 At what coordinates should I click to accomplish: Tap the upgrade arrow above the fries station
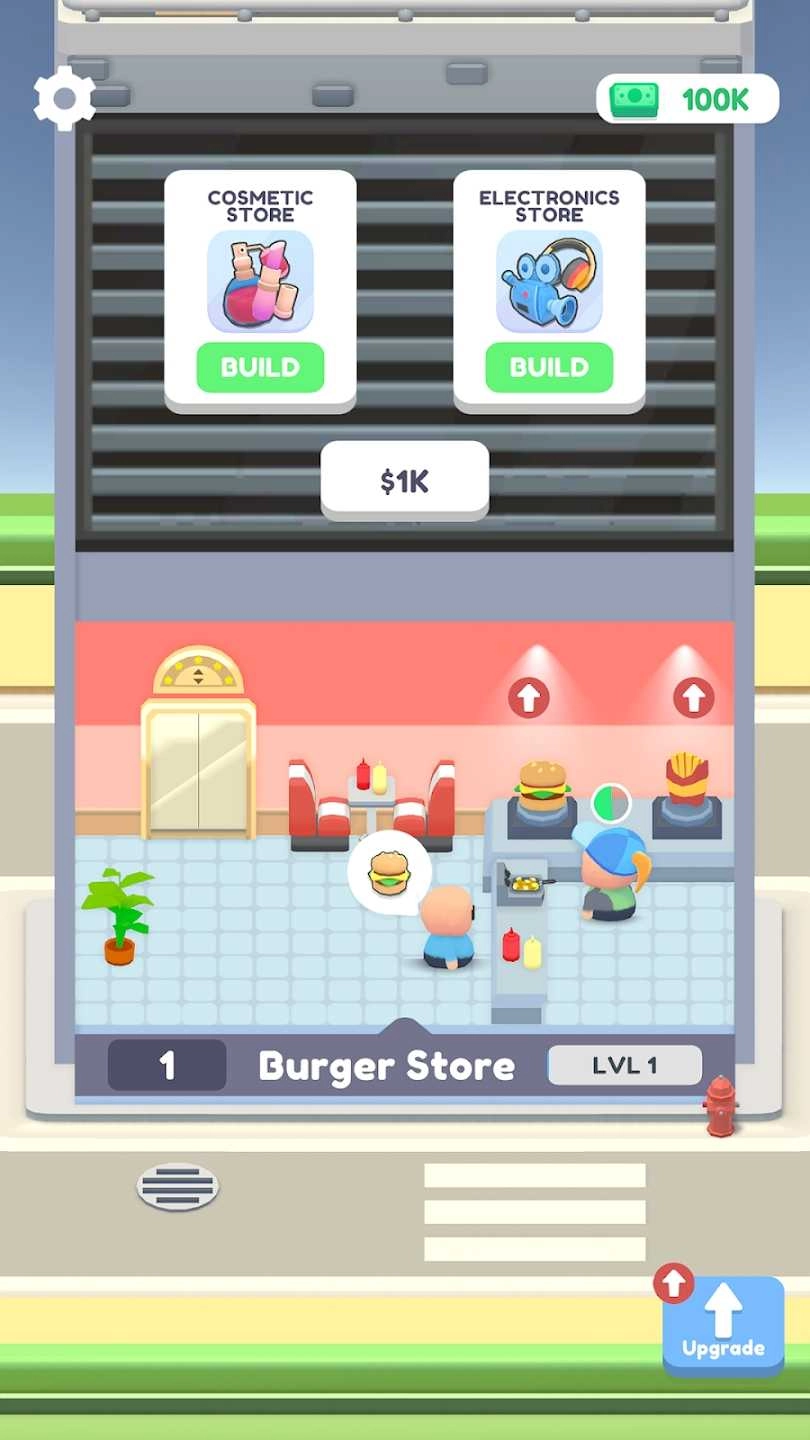[693, 697]
